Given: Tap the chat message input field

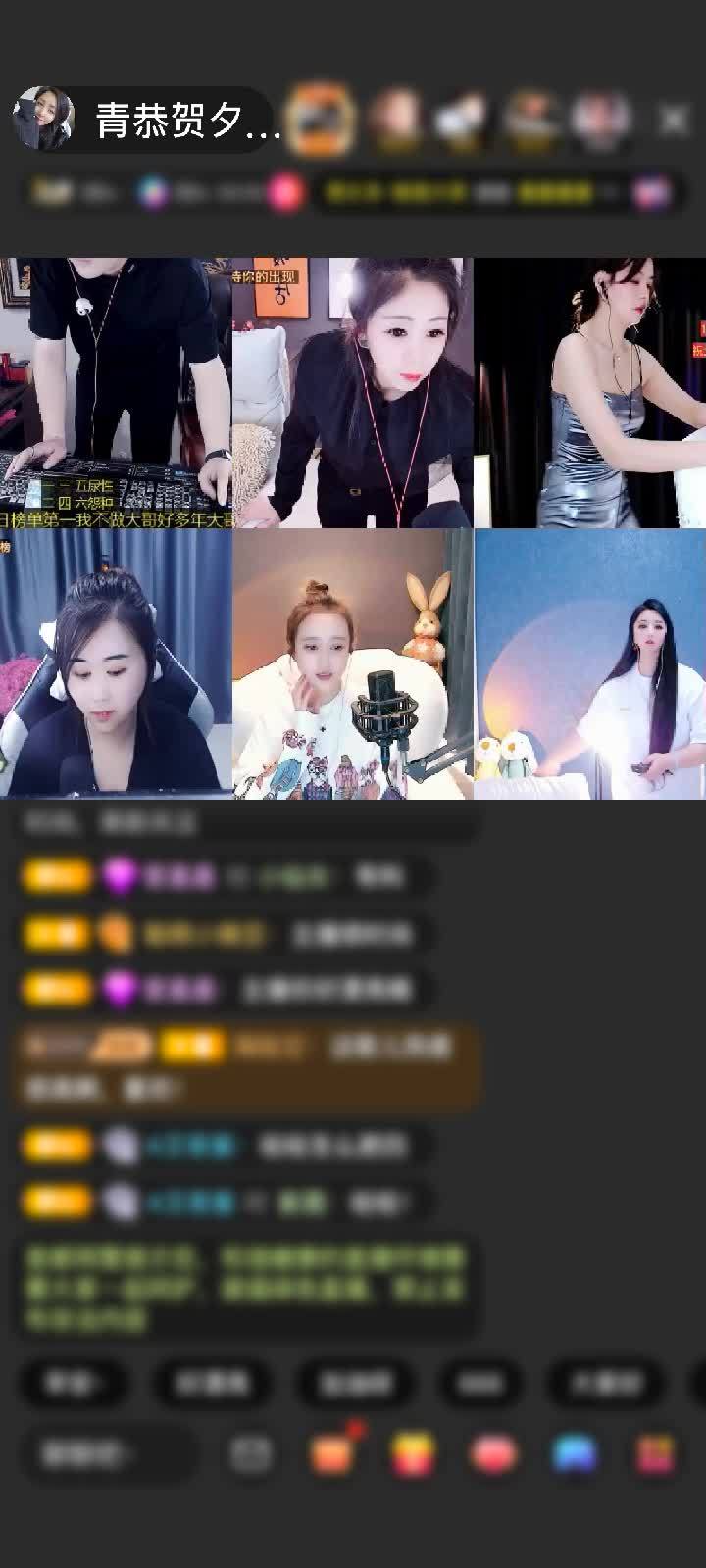Looking at the screenshot, I should click(x=103, y=1454).
